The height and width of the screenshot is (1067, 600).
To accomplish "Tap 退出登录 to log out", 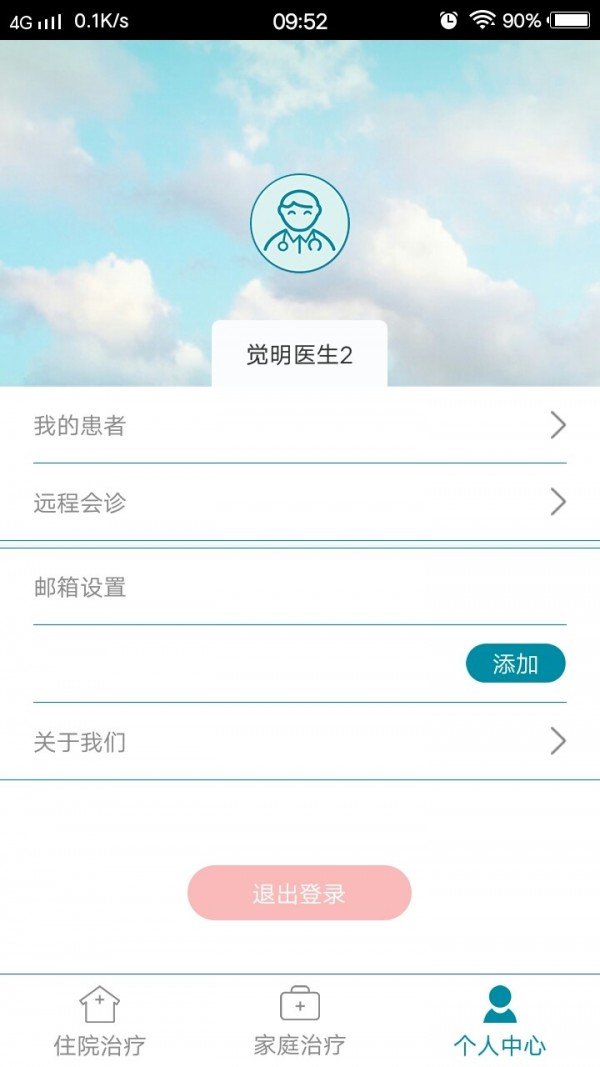I will (x=299, y=893).
